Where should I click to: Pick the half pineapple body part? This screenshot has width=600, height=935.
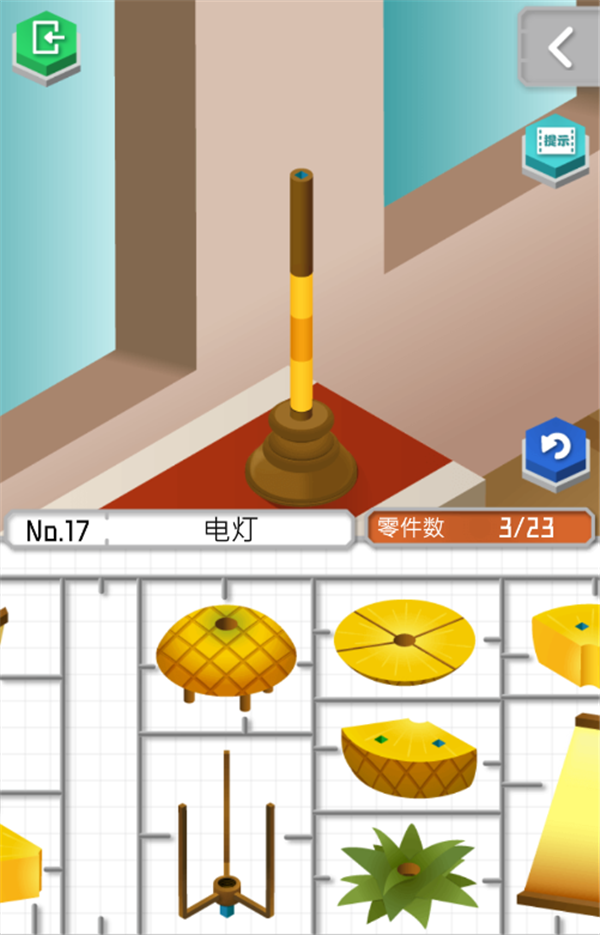click(408, 757)
